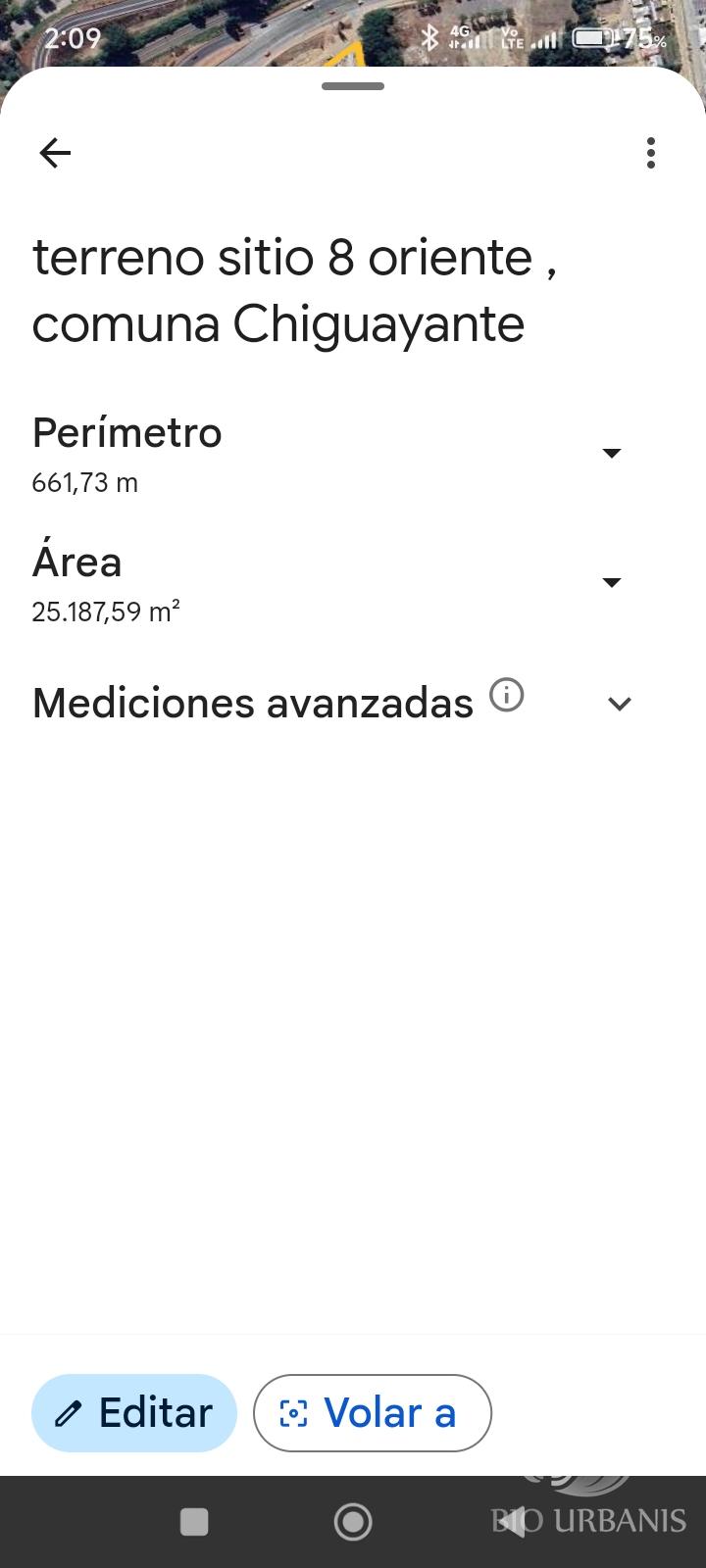Open the Área unit dropdown
The height and width of the screenshot is (1568, 706).
pyautogui.click(x=612, y=582)
